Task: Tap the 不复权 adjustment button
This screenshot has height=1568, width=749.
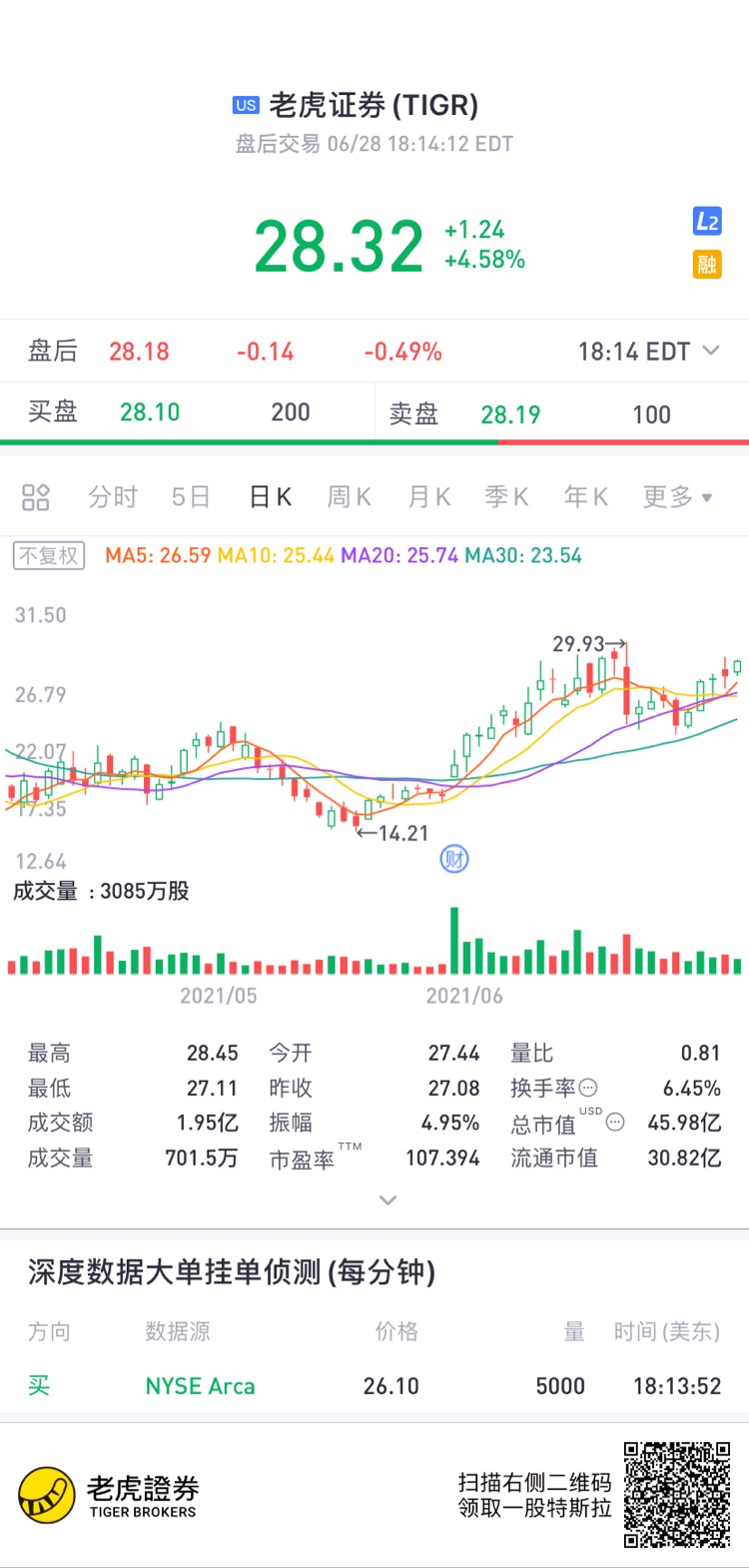Action: (x=49, y=555)
